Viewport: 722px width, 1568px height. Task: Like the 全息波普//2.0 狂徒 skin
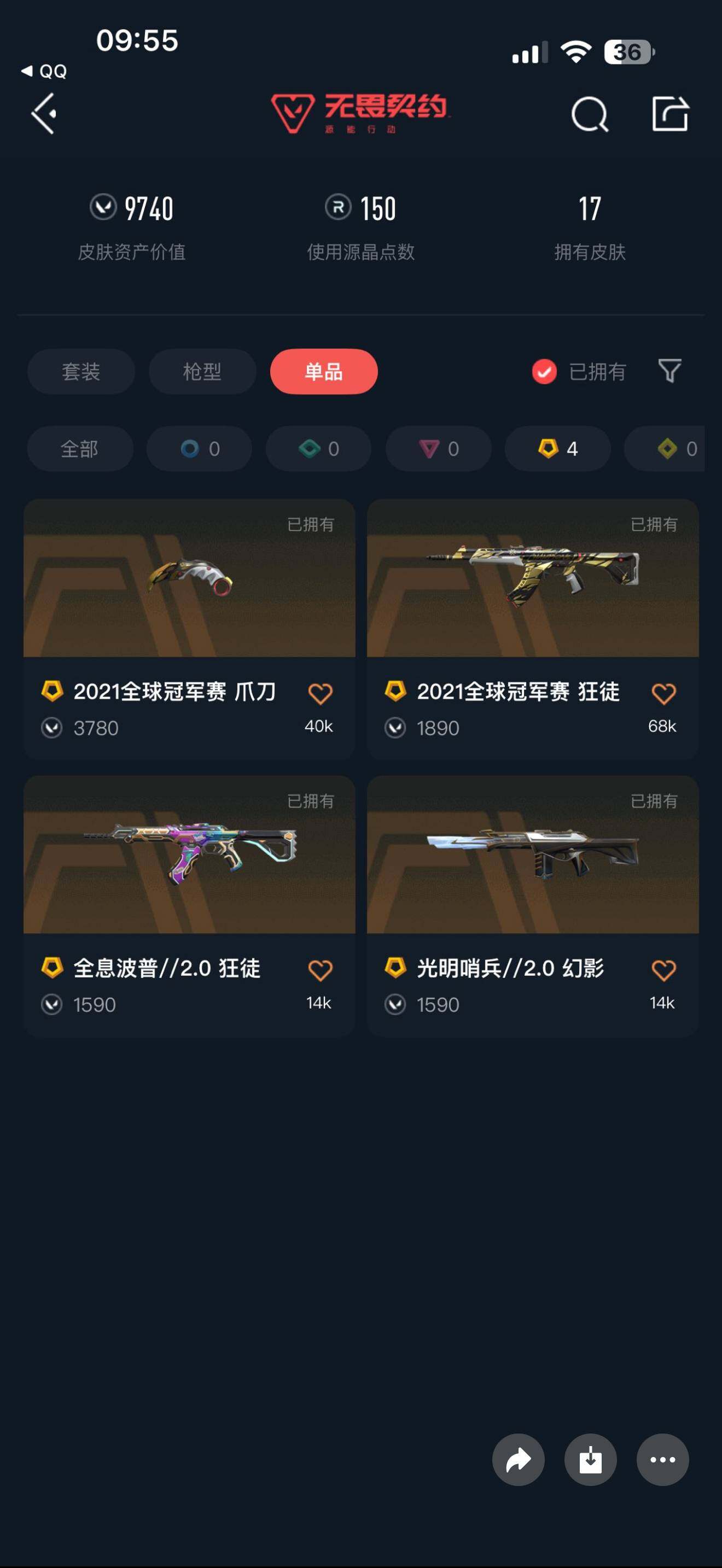(x=320, y=970)
